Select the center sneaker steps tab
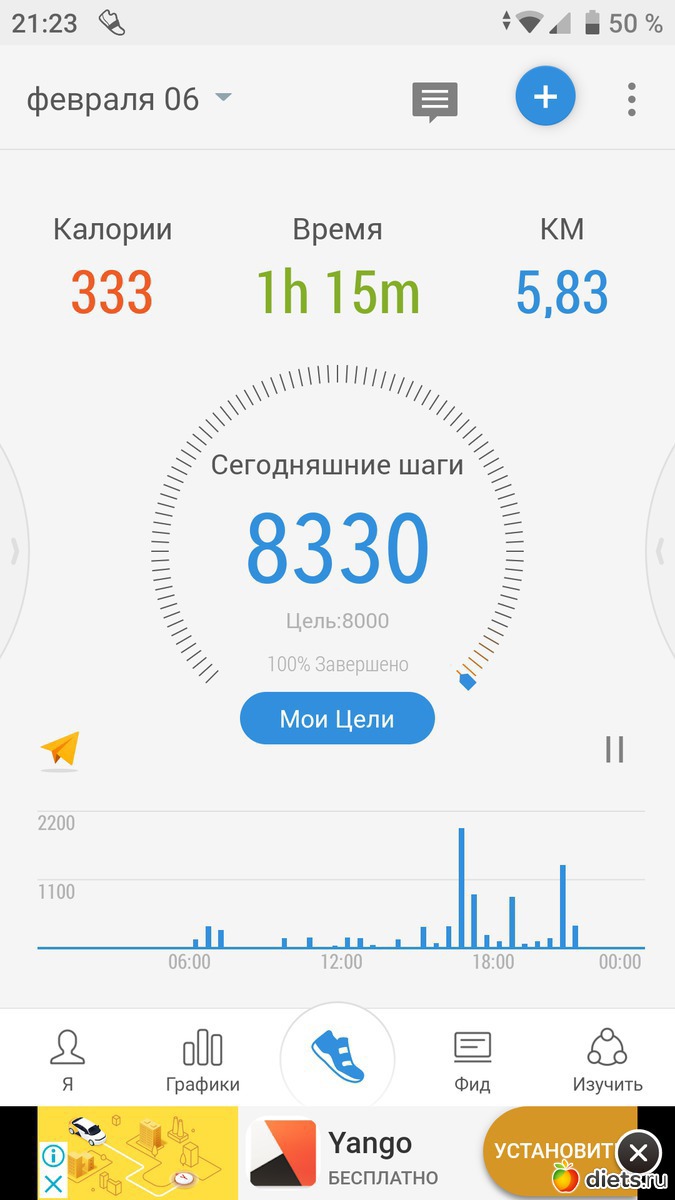Screen dimensions: 675x1200 (338, 1058)
